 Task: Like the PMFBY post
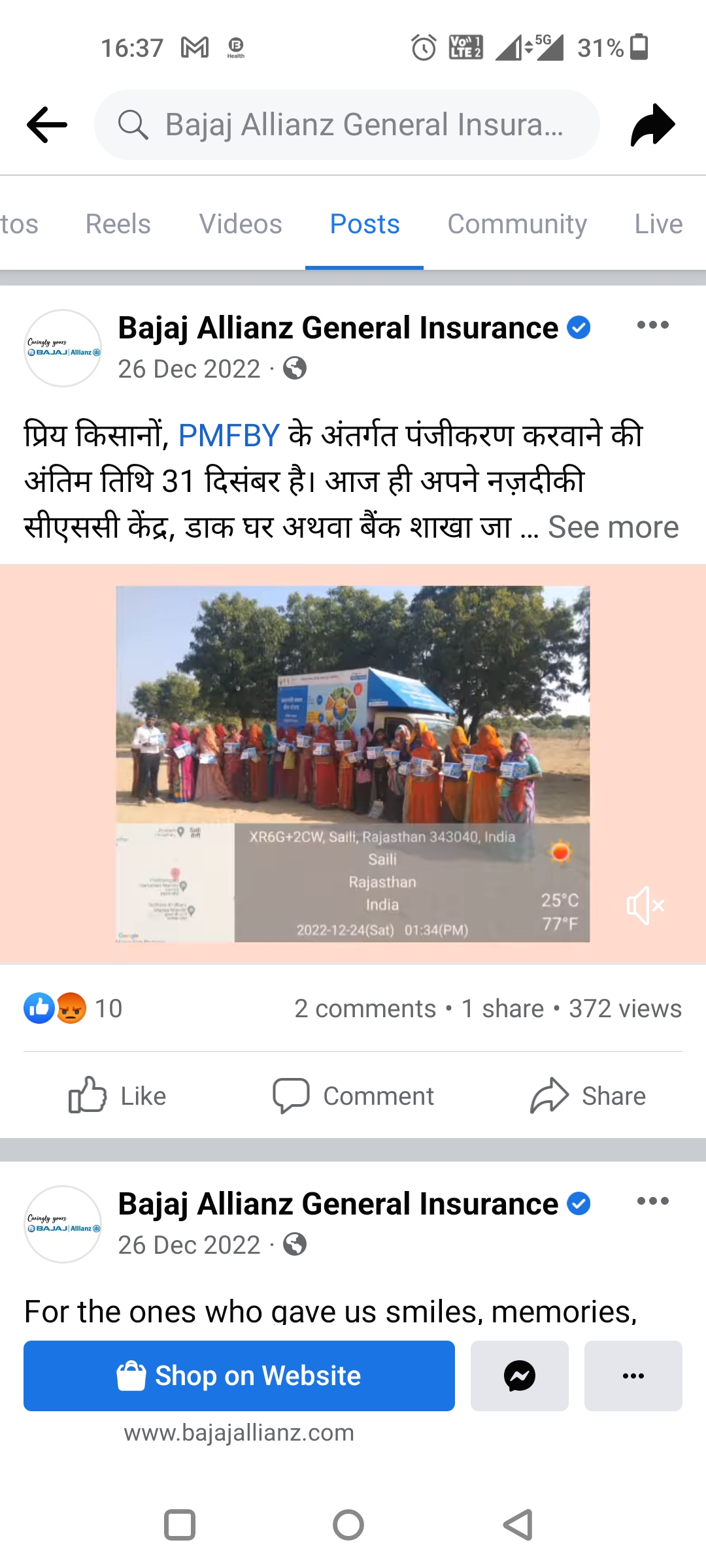pos(118,1096)
